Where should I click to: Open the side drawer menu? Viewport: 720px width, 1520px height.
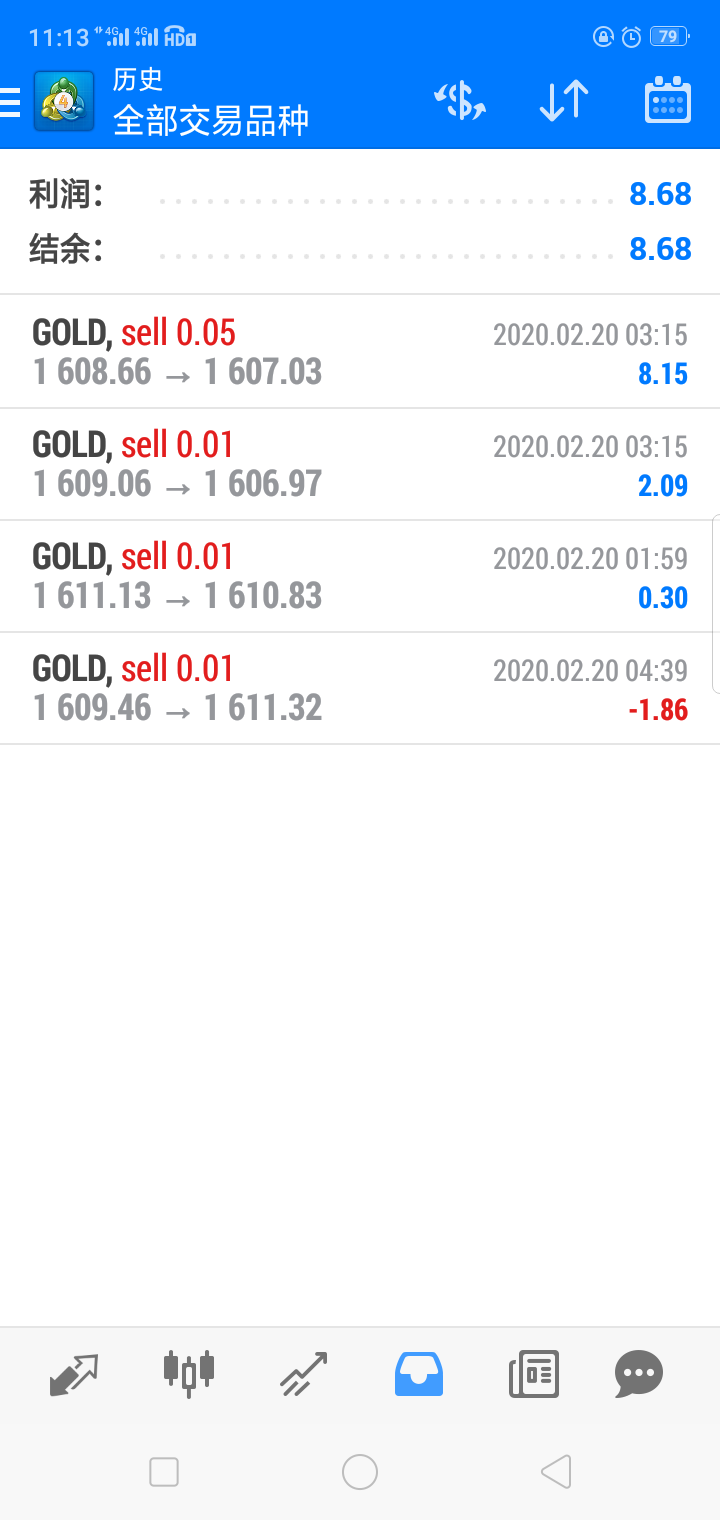pos(12,102)
